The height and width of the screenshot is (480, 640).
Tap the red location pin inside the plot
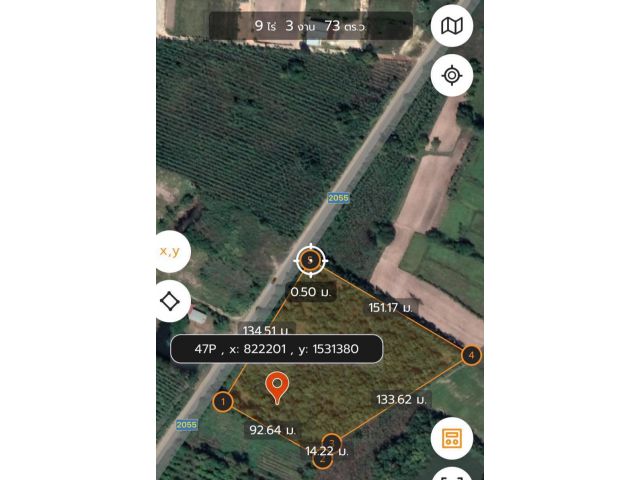[x=277, y=386]
